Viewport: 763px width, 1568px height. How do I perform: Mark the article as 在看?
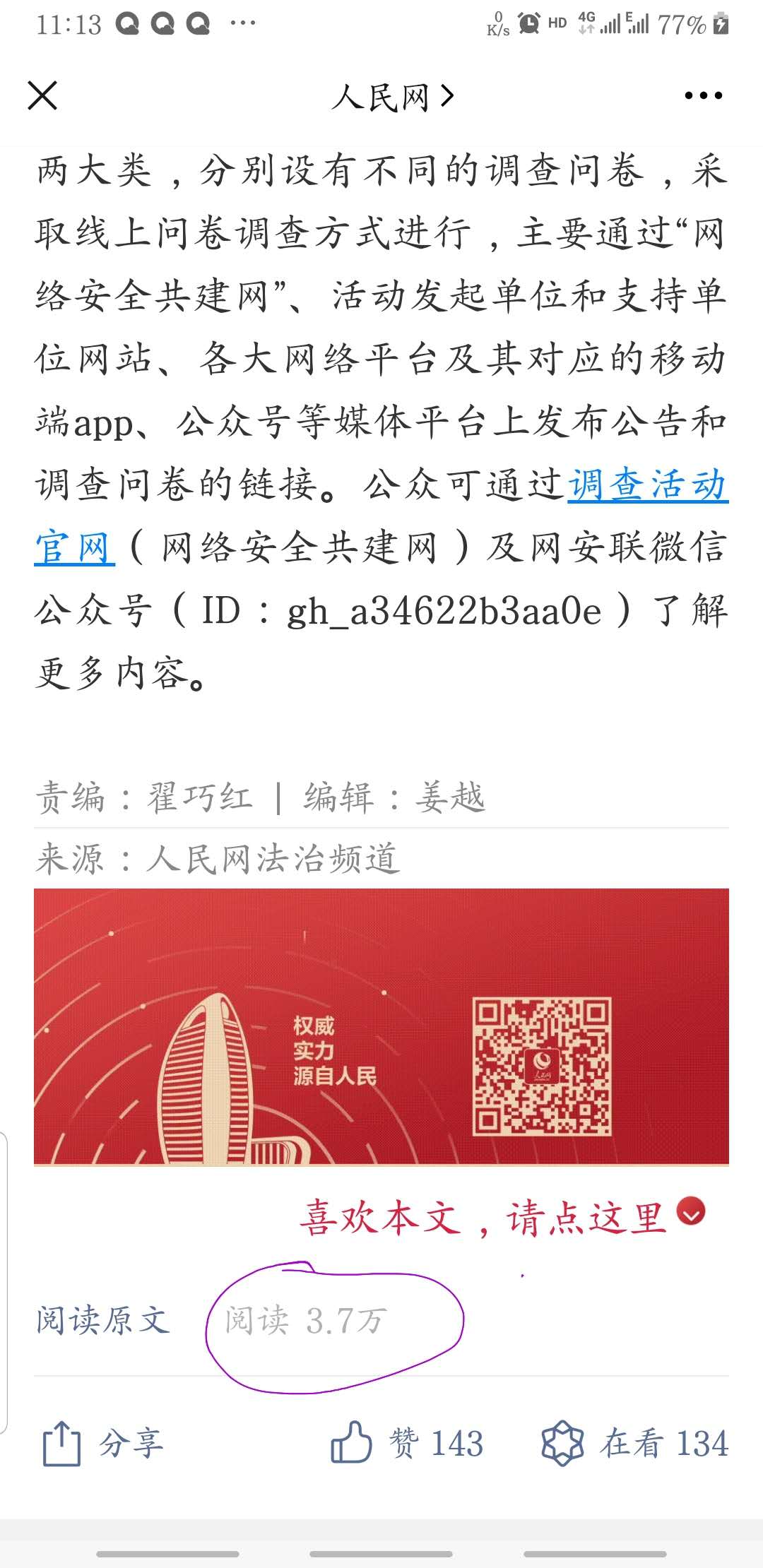pos(634,1443)
